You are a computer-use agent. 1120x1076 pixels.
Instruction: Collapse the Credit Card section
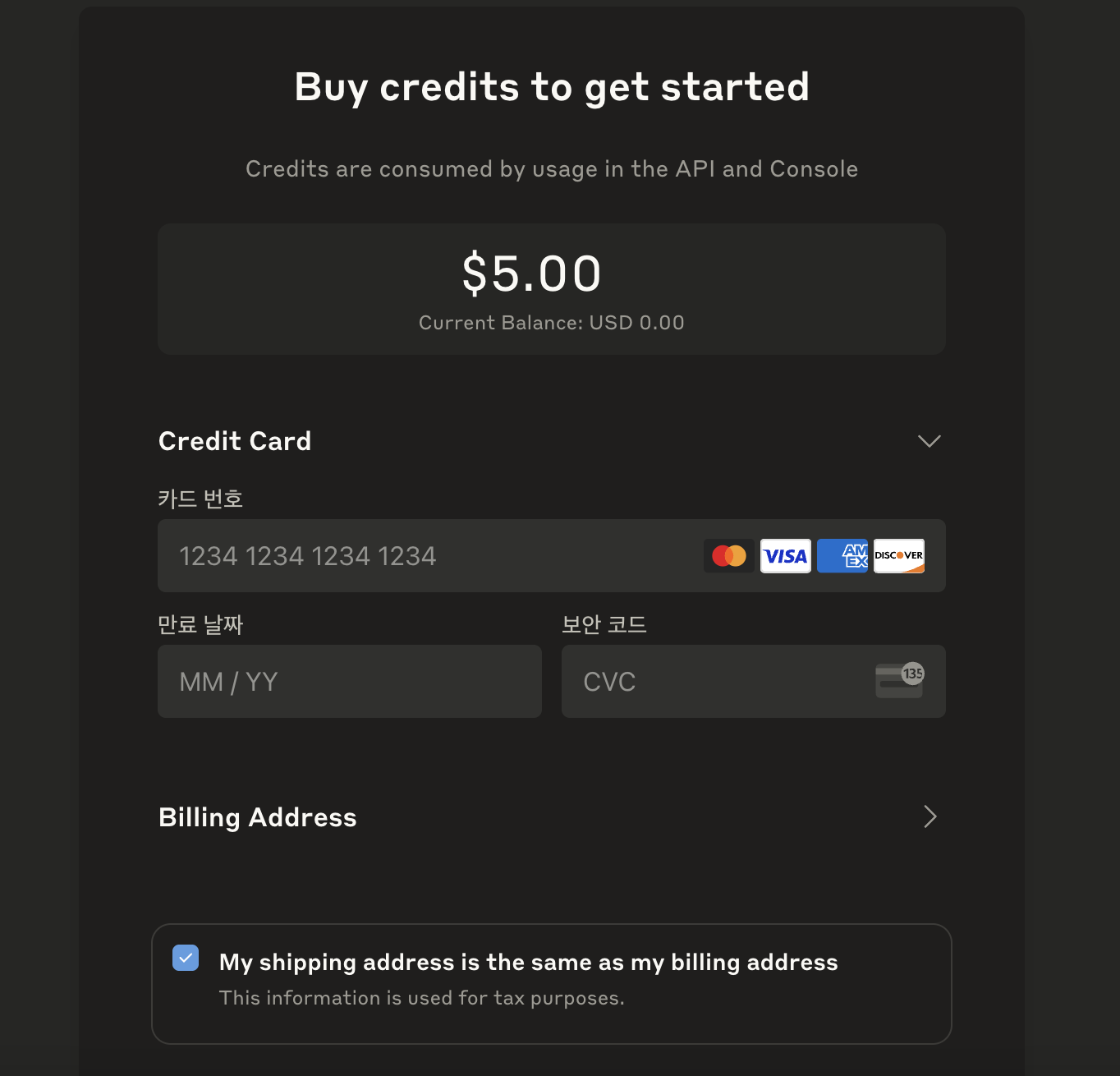(x=929, y=441)
